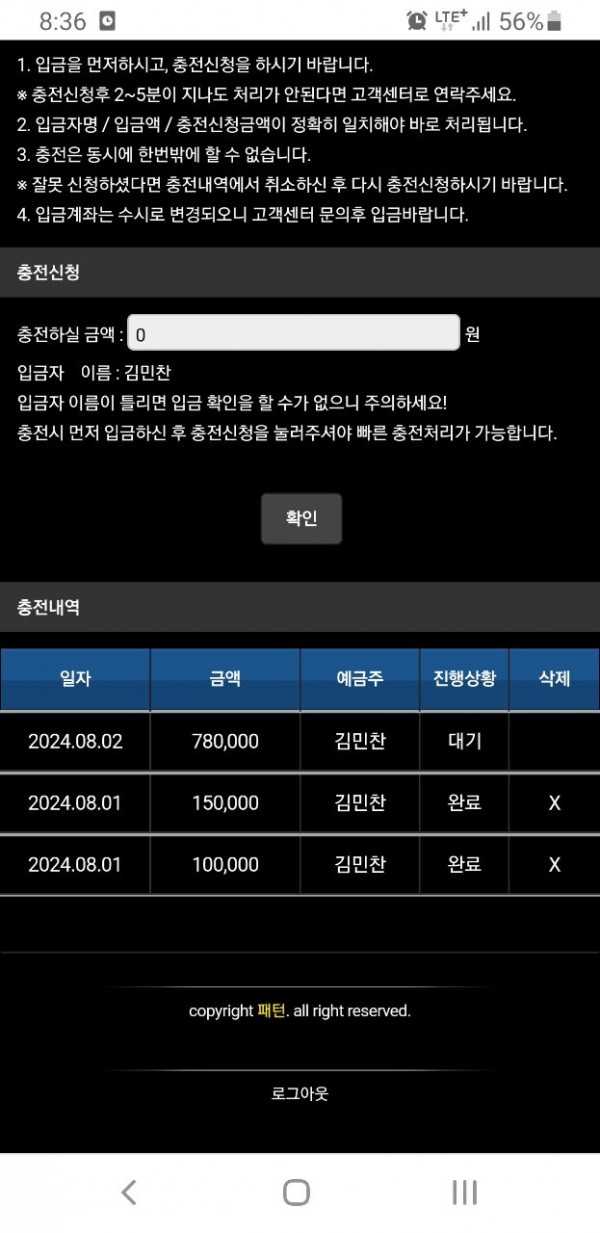Delete the 150,000 charge record

pos(554,803)
